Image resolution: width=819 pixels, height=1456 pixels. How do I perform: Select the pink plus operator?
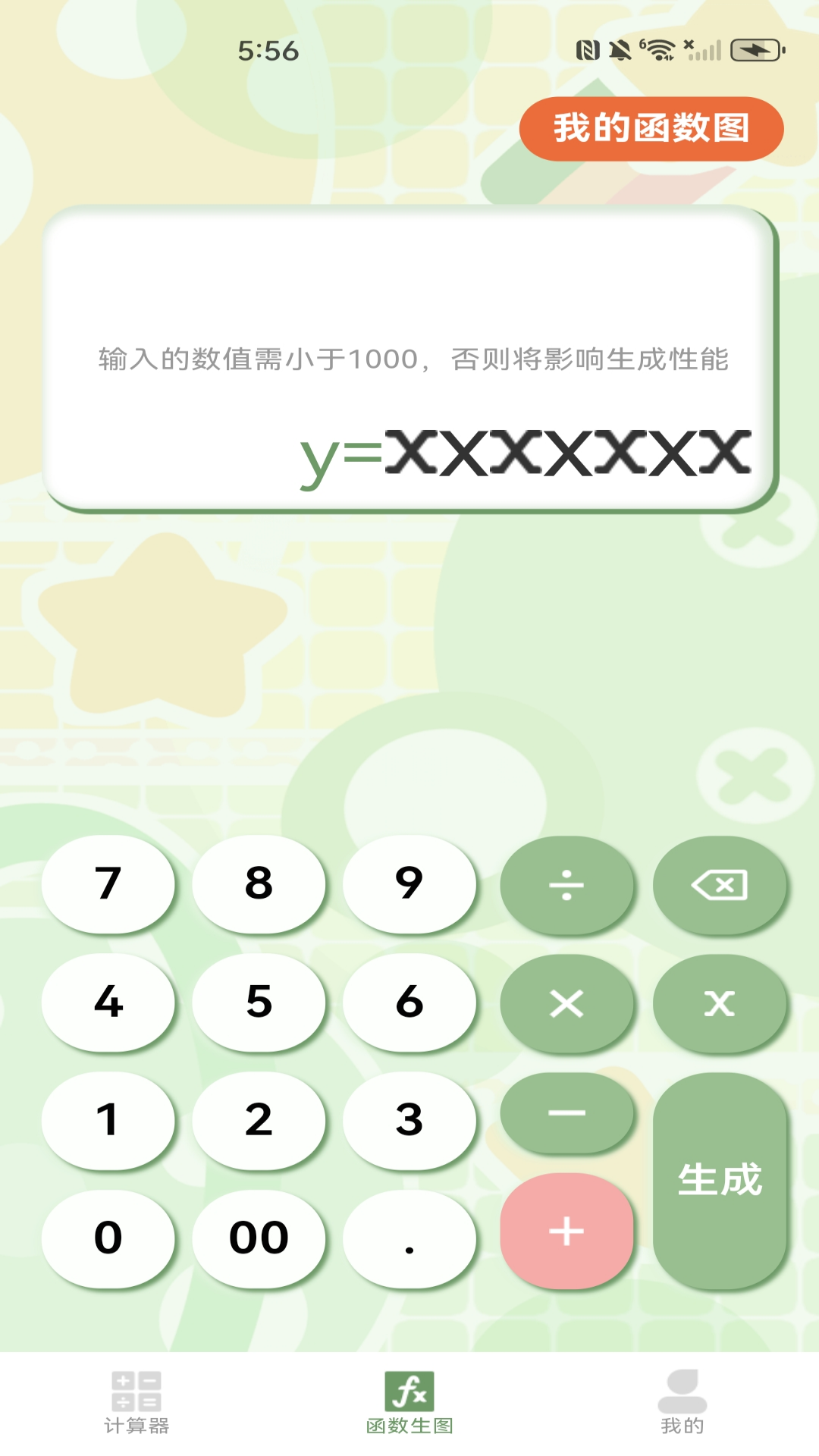point(566,1231)
